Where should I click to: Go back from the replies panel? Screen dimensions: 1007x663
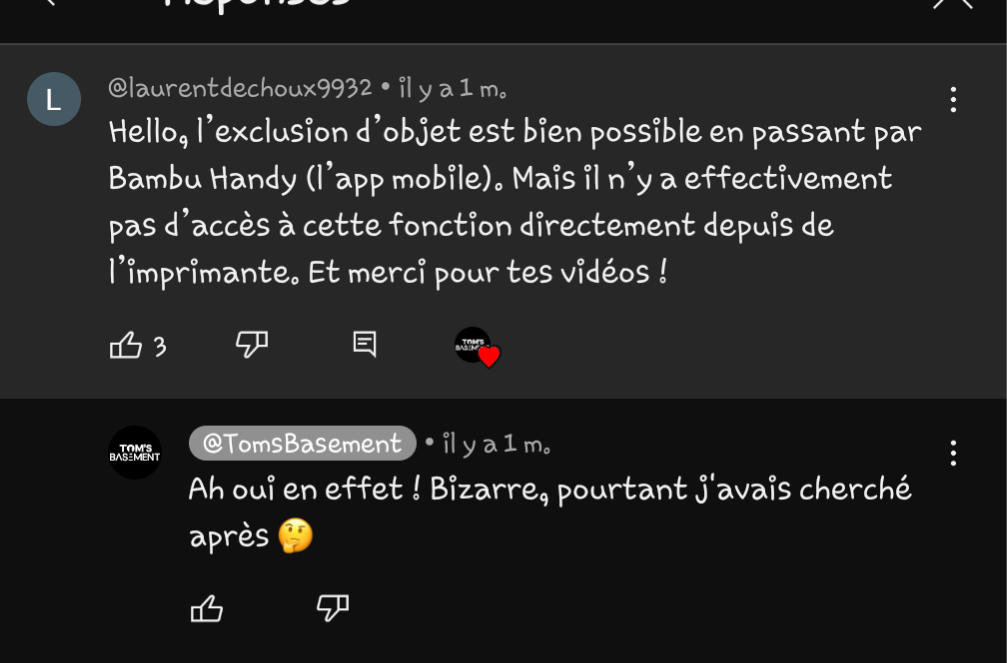(50, 3)
